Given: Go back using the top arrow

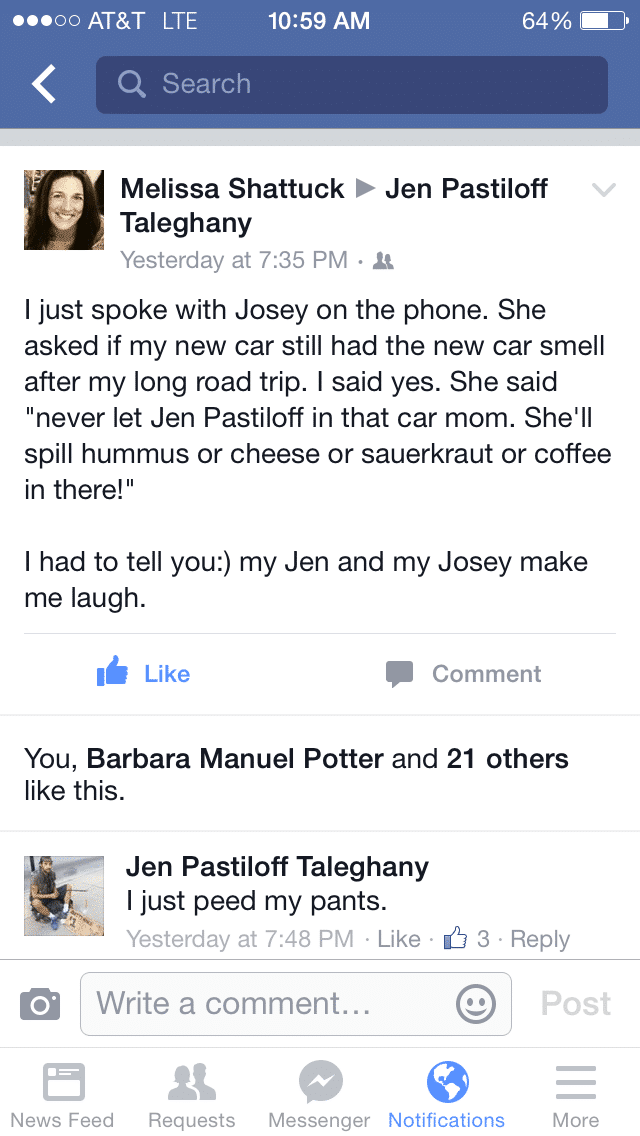Looking at the screenshot, I should (x=44, y=85).
